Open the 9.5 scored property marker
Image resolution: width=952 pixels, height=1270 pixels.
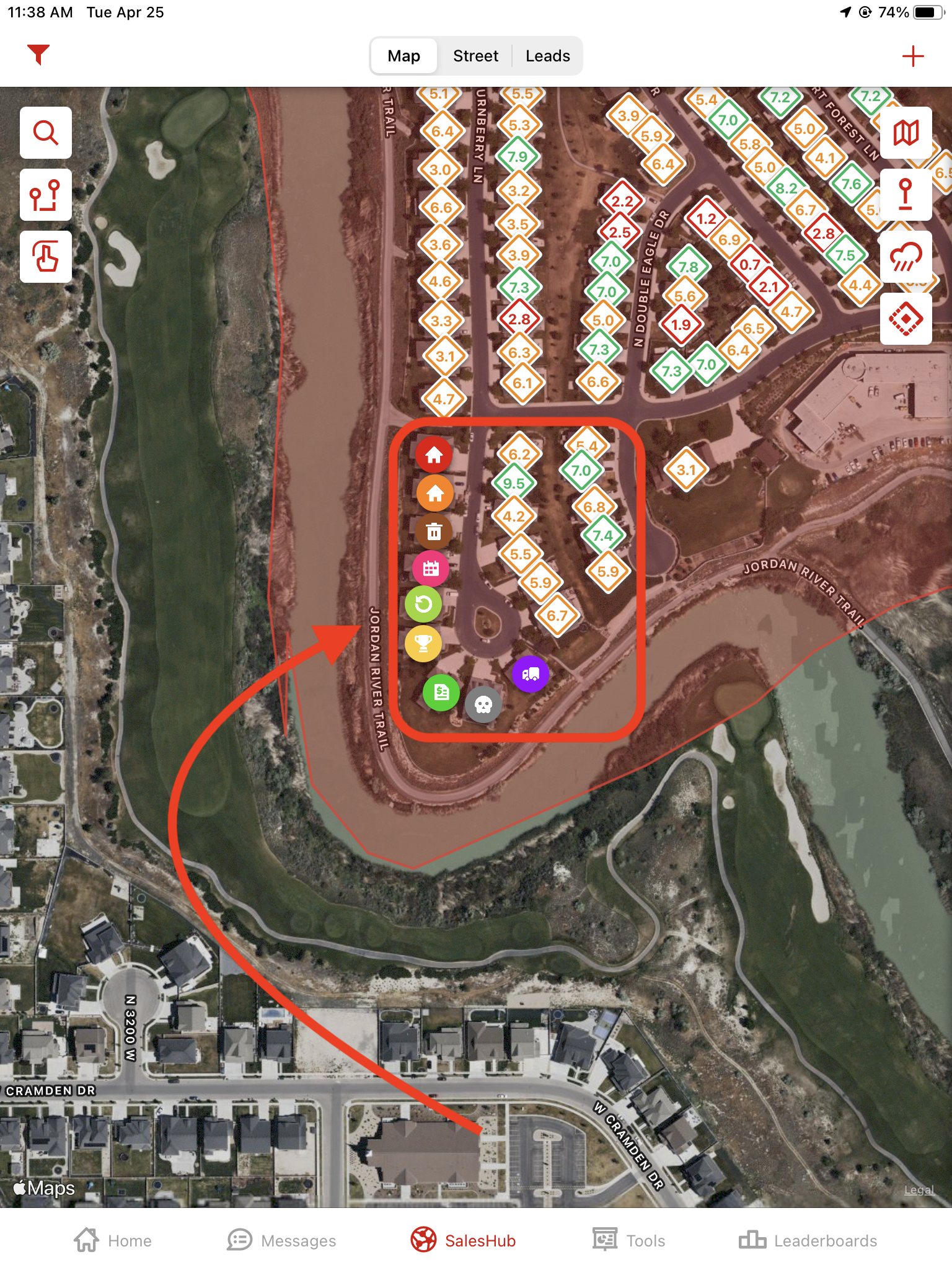pos(514,484)
